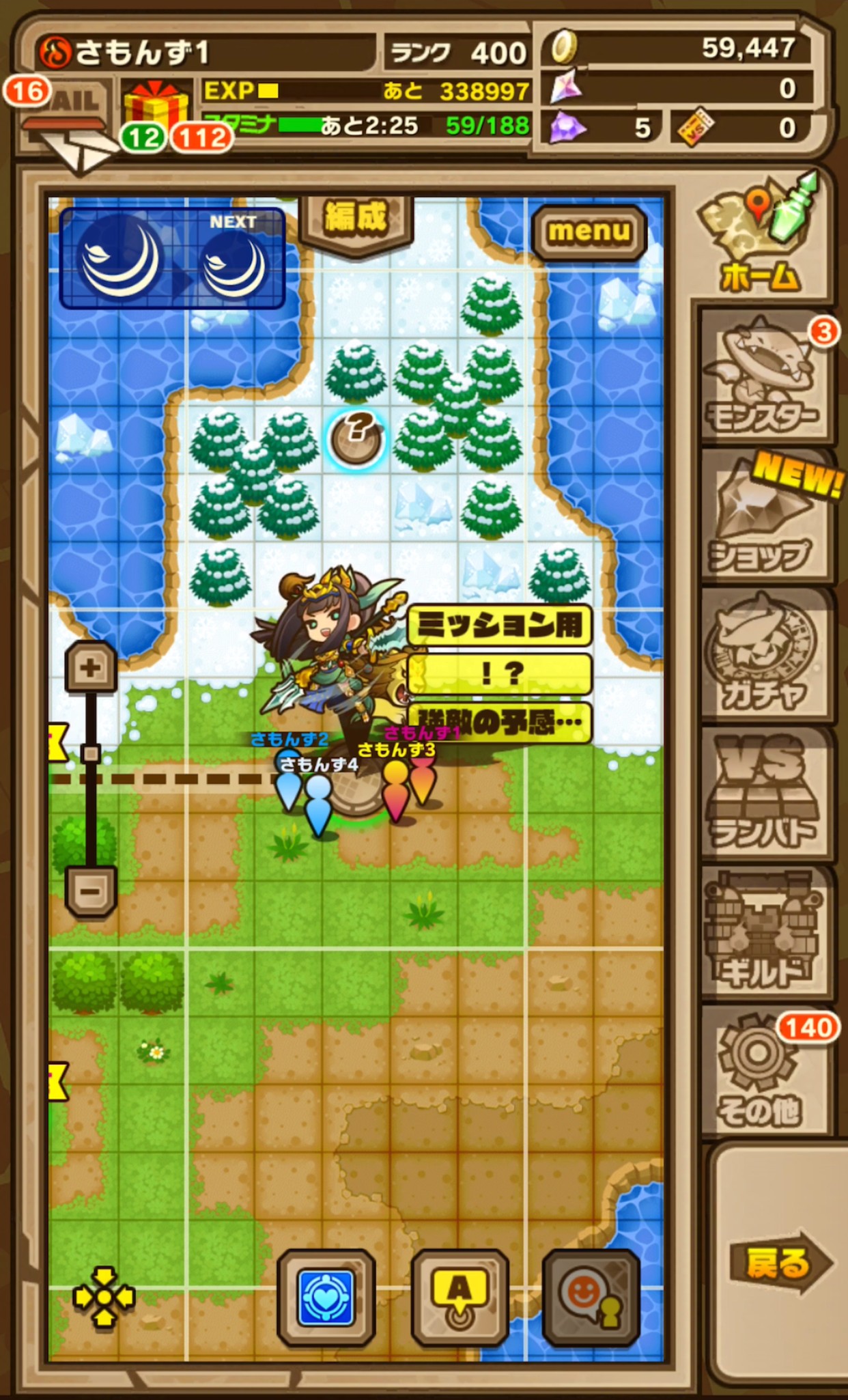The width and height of the screenshot is (848, 1400).
Task: Tap the blue heart target button
Action: 326,1298
